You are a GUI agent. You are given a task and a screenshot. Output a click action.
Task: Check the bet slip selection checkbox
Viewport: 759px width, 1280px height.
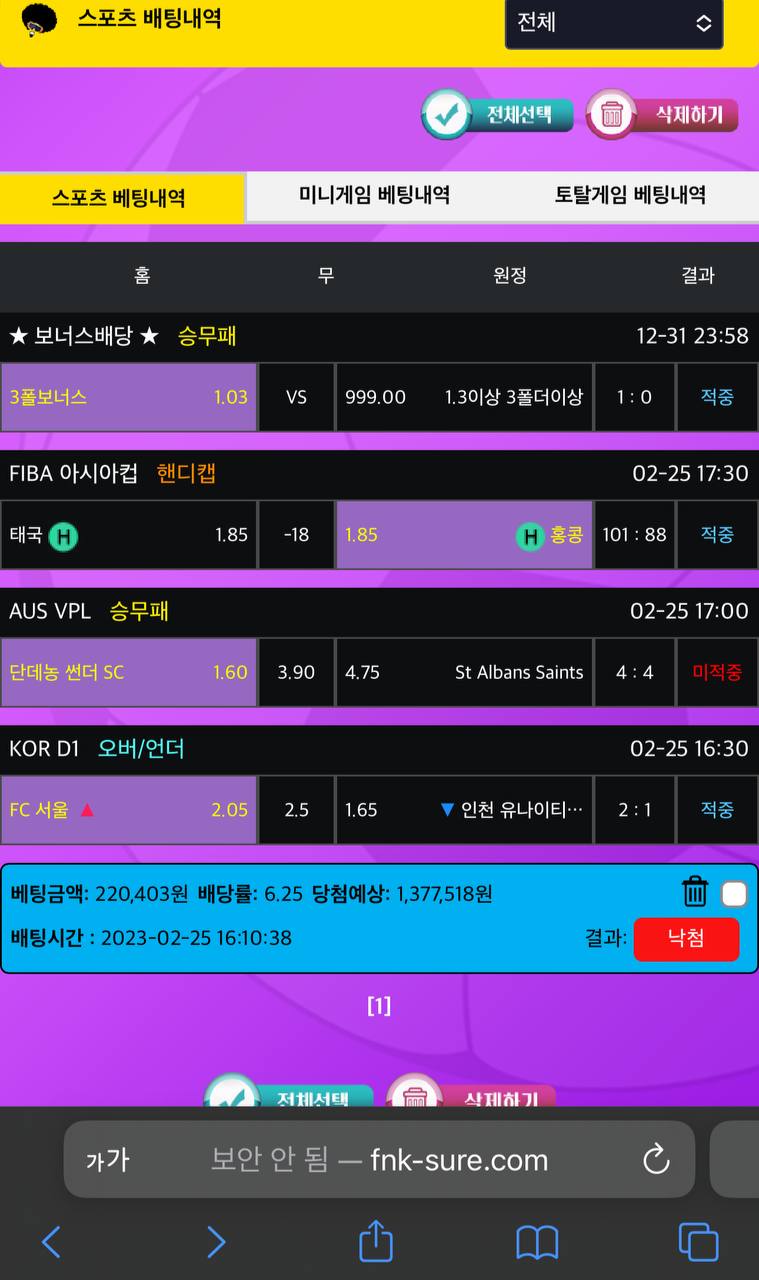734,894
